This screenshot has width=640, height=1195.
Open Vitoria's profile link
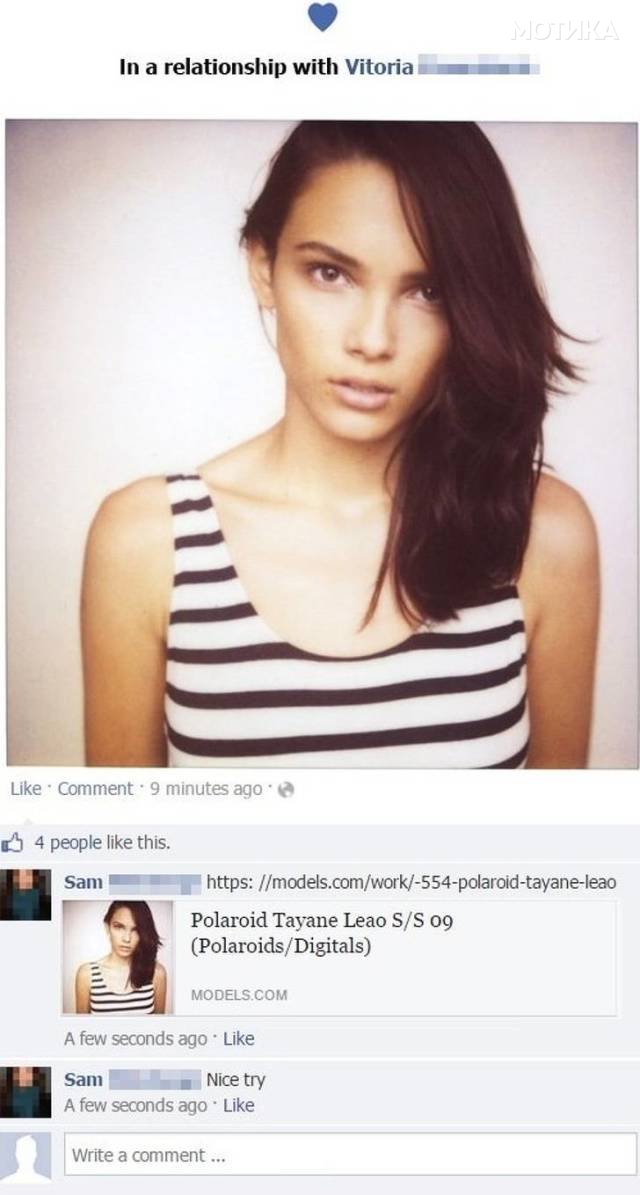[378, 68]
